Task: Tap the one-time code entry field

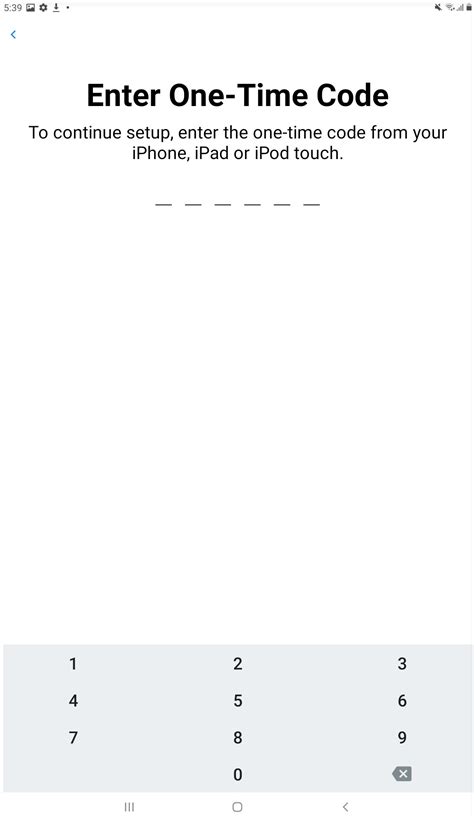Action: [238, 204]
